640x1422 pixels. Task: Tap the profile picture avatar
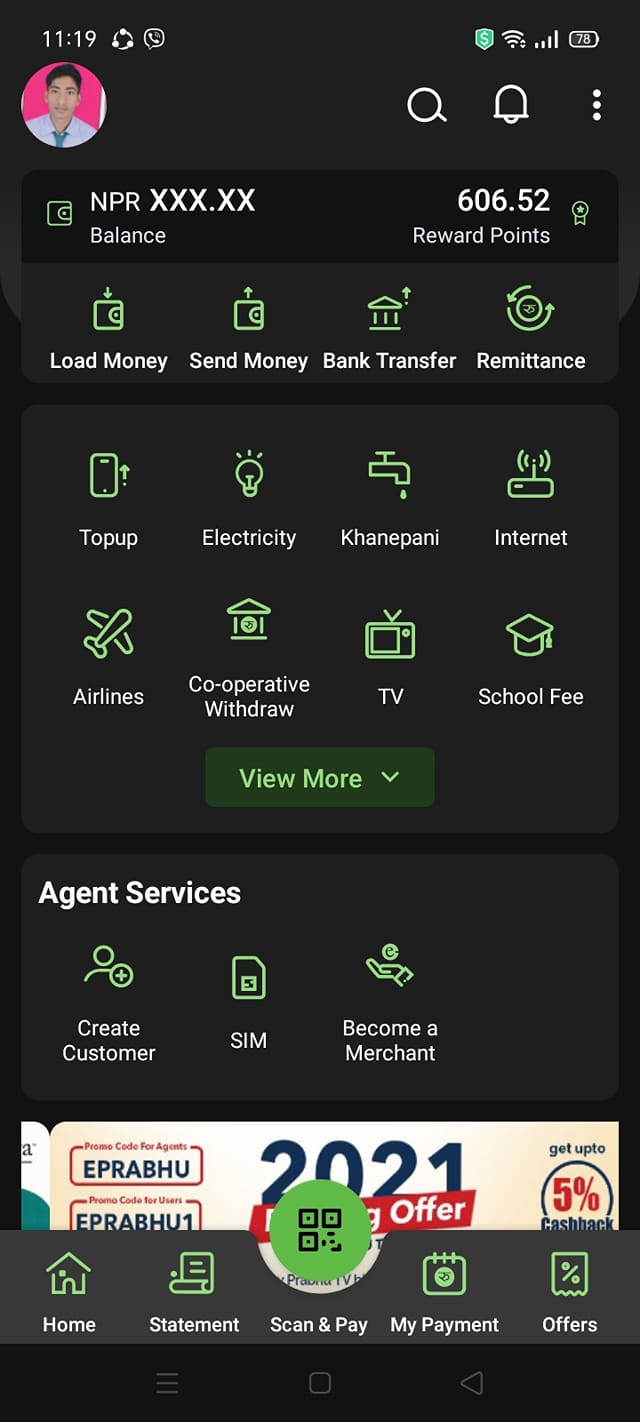point(64,105)
